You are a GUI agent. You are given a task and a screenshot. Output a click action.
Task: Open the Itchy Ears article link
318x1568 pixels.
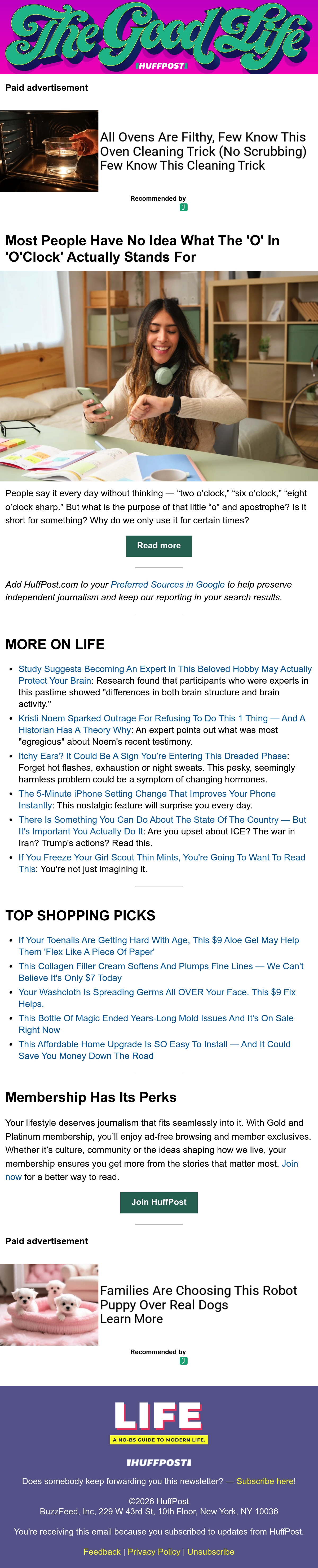click(x=152, y=756)
